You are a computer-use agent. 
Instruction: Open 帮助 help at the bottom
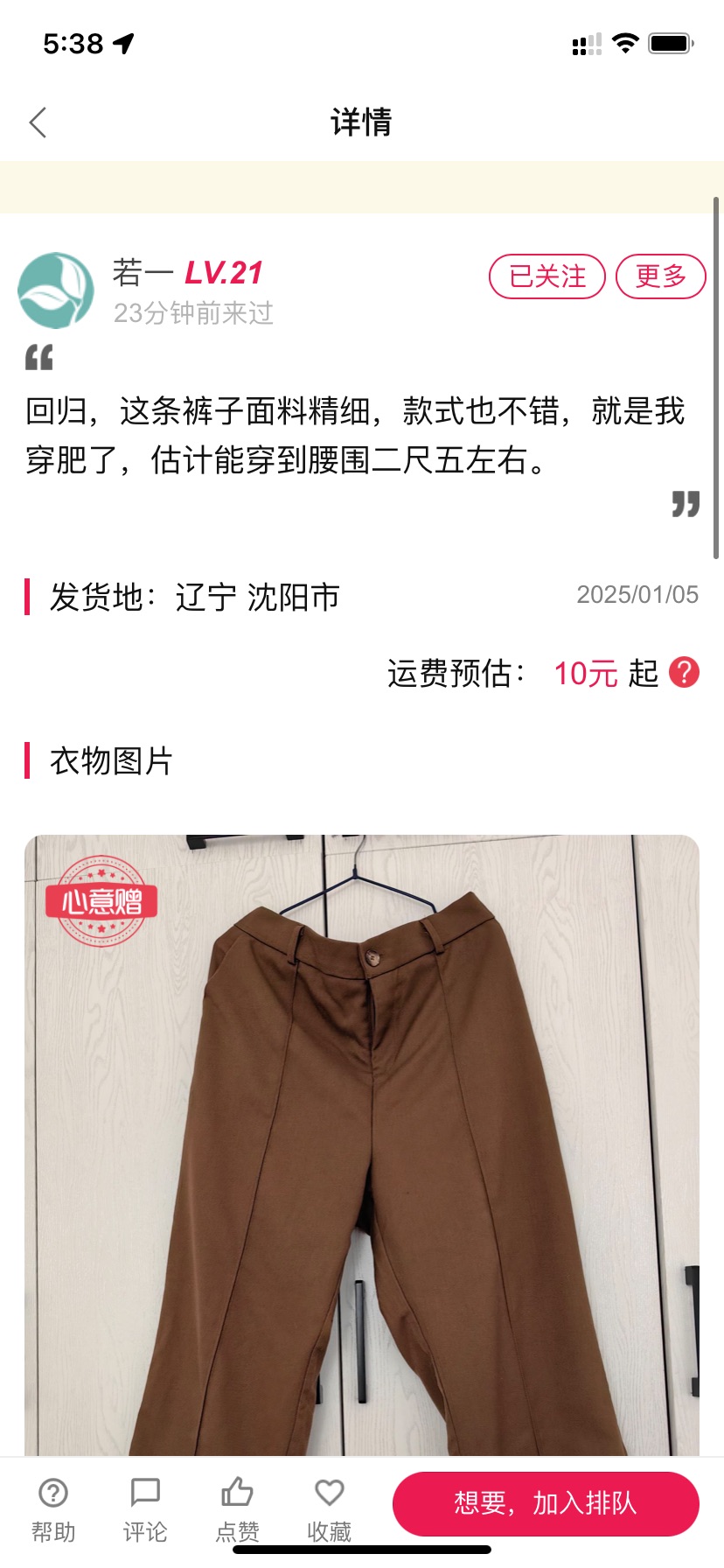point(53,1510)
